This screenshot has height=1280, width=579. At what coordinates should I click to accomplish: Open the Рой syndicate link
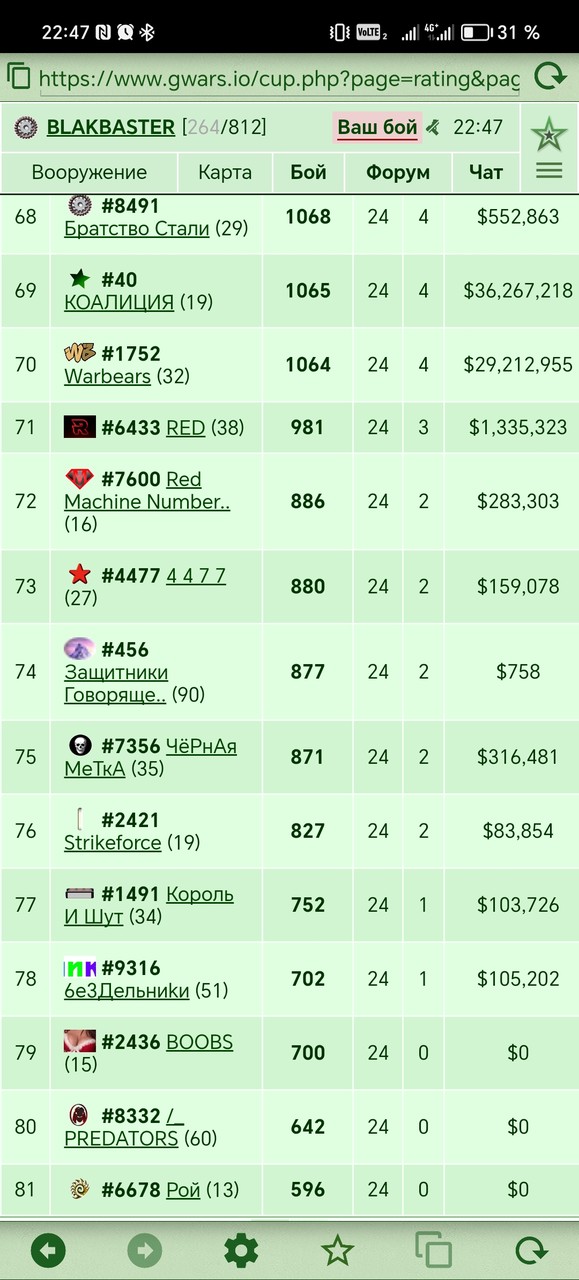183,1190
